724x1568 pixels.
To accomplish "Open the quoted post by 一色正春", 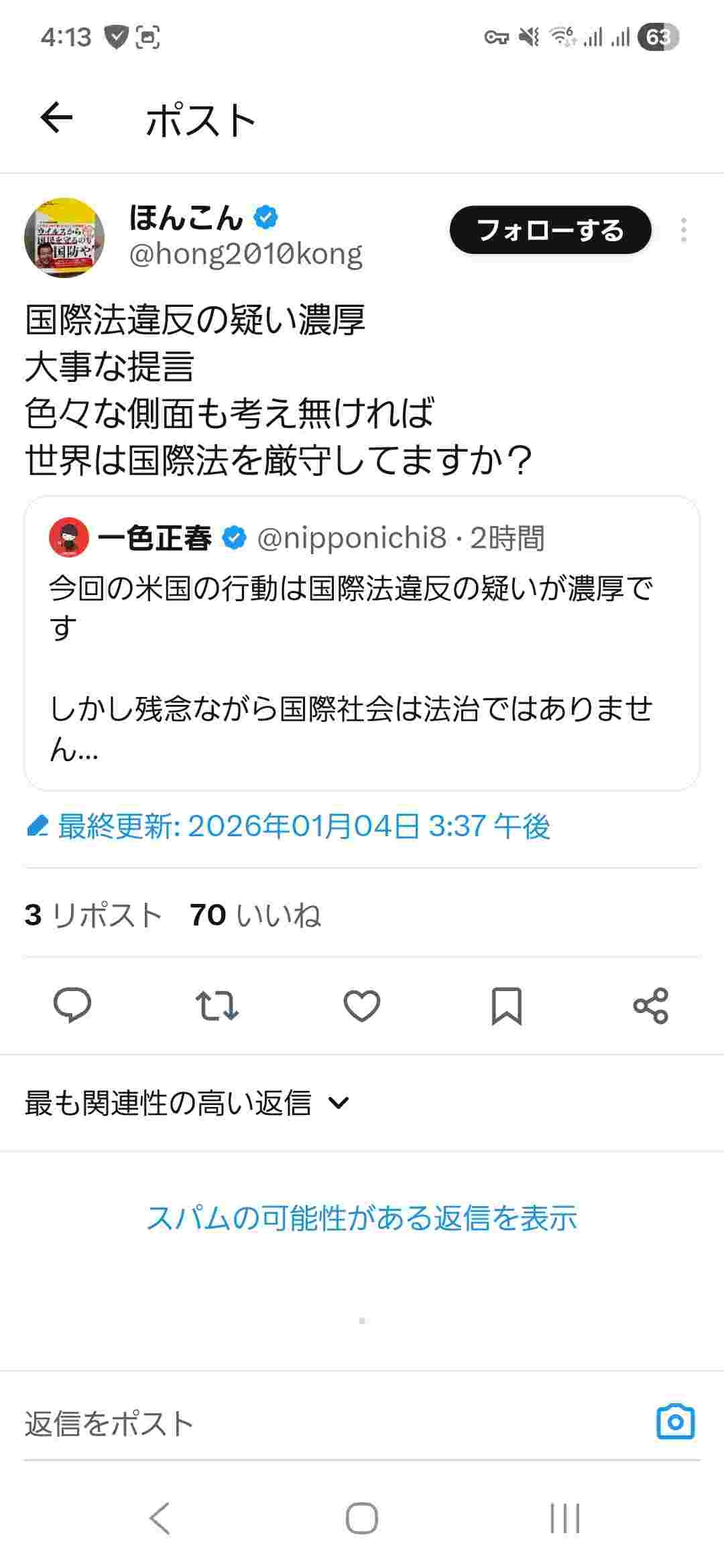I will [362, 643].
